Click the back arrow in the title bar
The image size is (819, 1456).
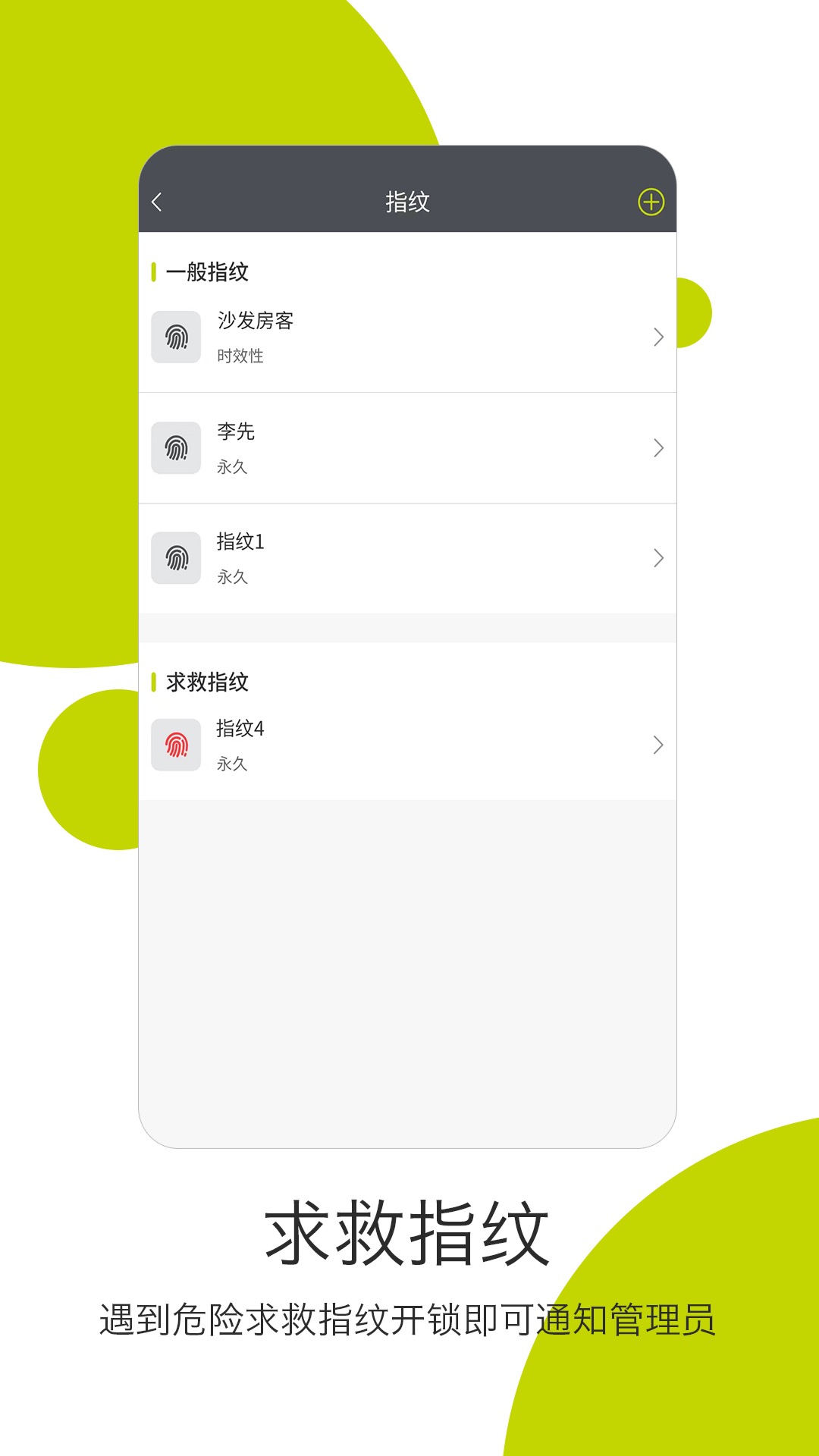point(157,201)
